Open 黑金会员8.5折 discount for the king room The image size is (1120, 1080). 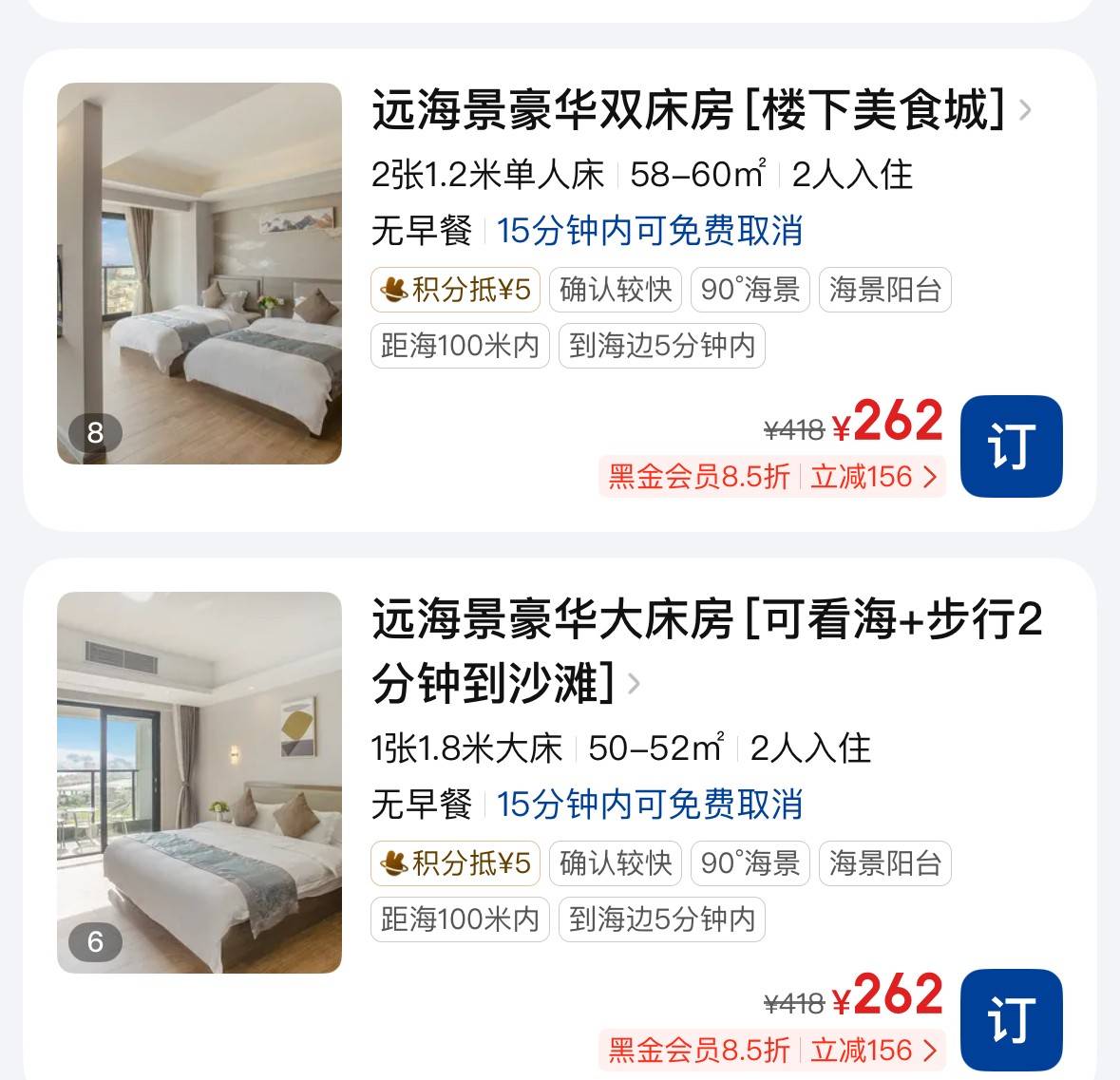point(771,1050)
